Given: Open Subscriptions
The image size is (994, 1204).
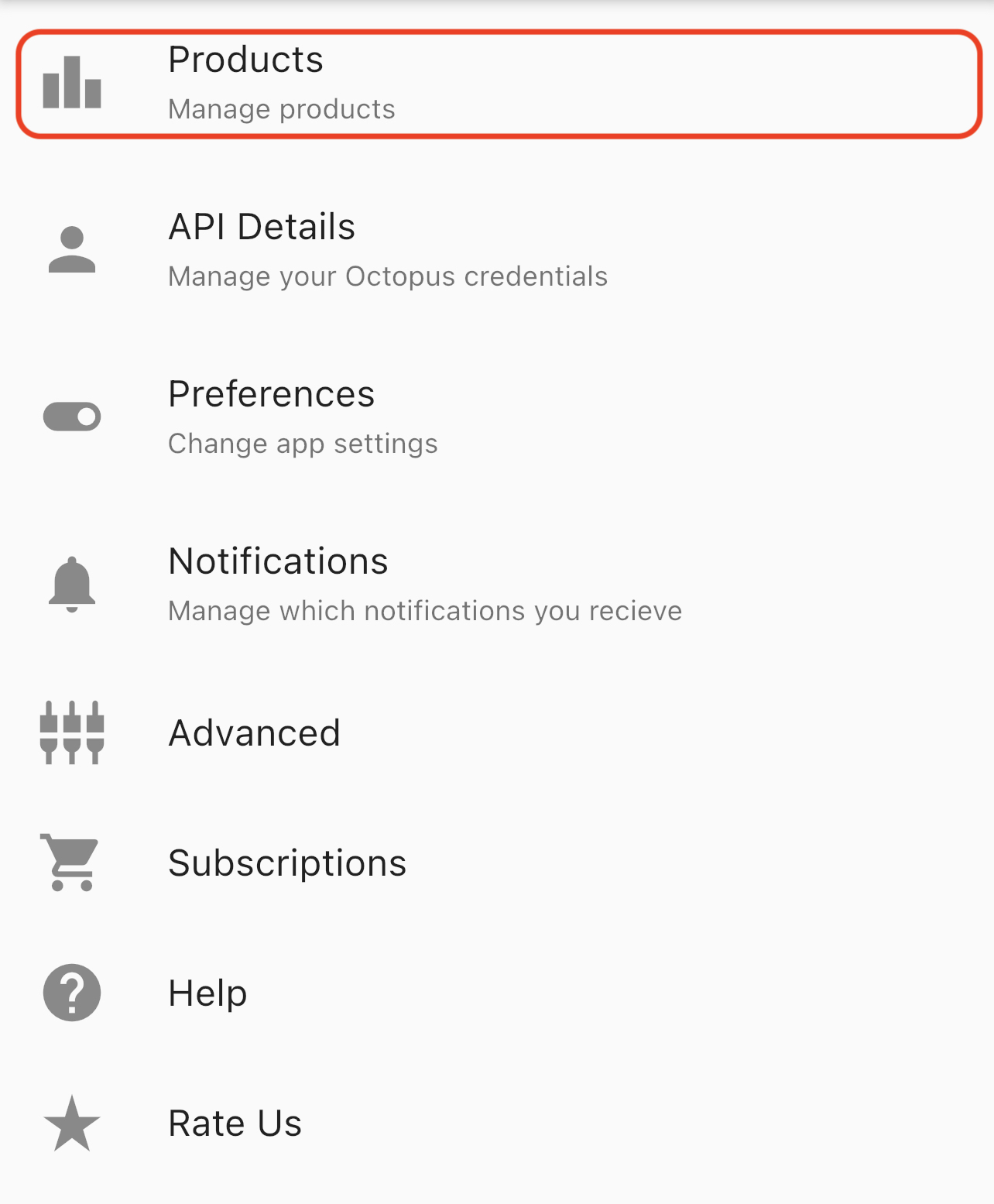Looking at the screenshot, I should tap(497, 863).
